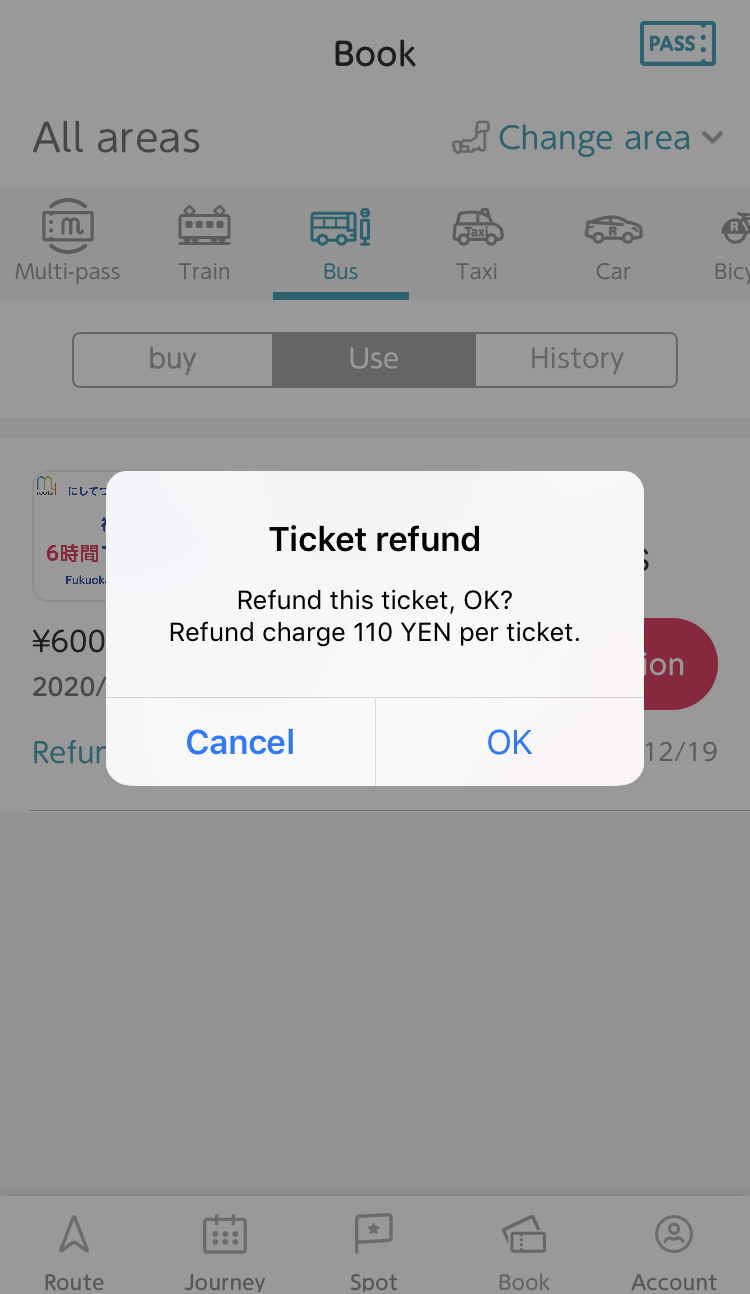The image size is (750, 1294).
Task: Select the Use segment
Action: click(374, 359)
